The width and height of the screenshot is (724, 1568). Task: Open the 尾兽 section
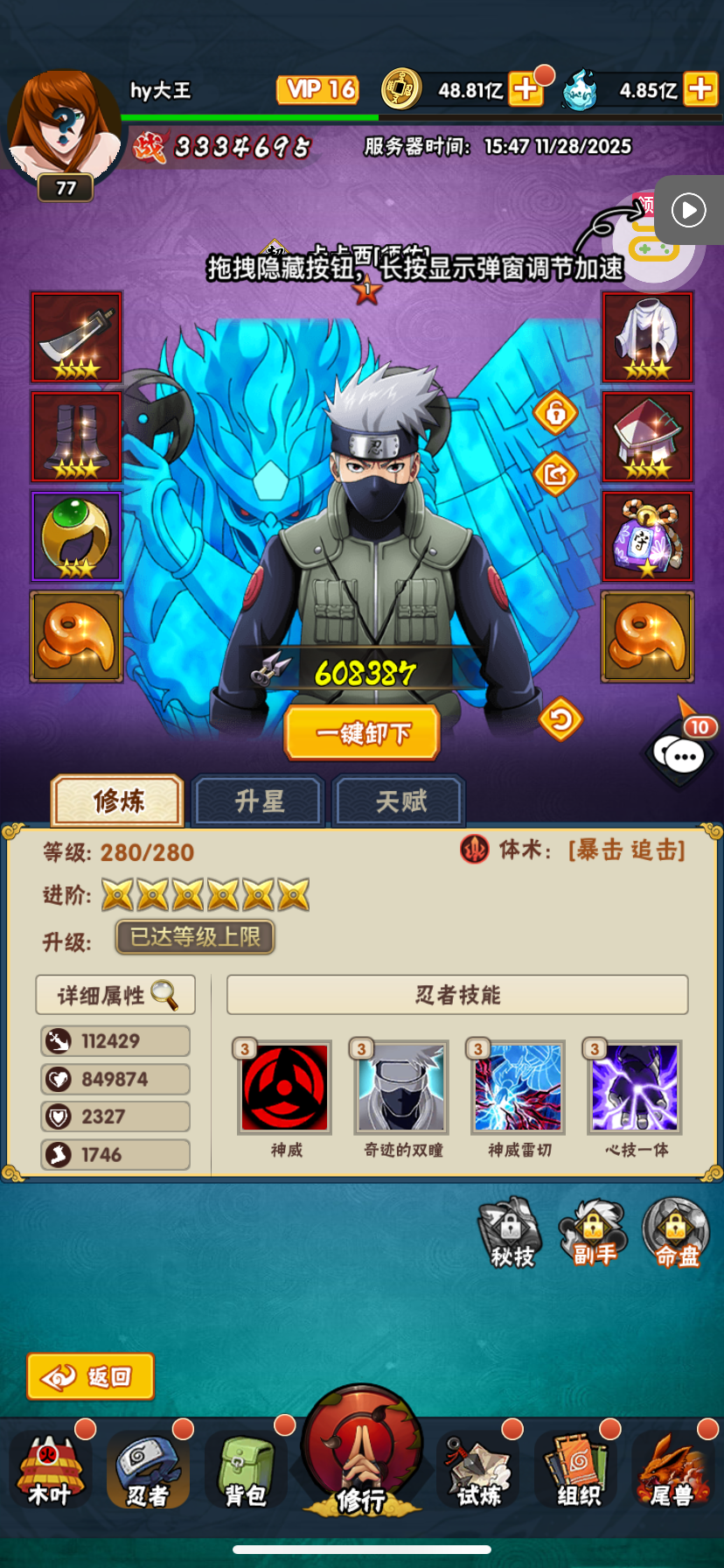(673, 1472)
